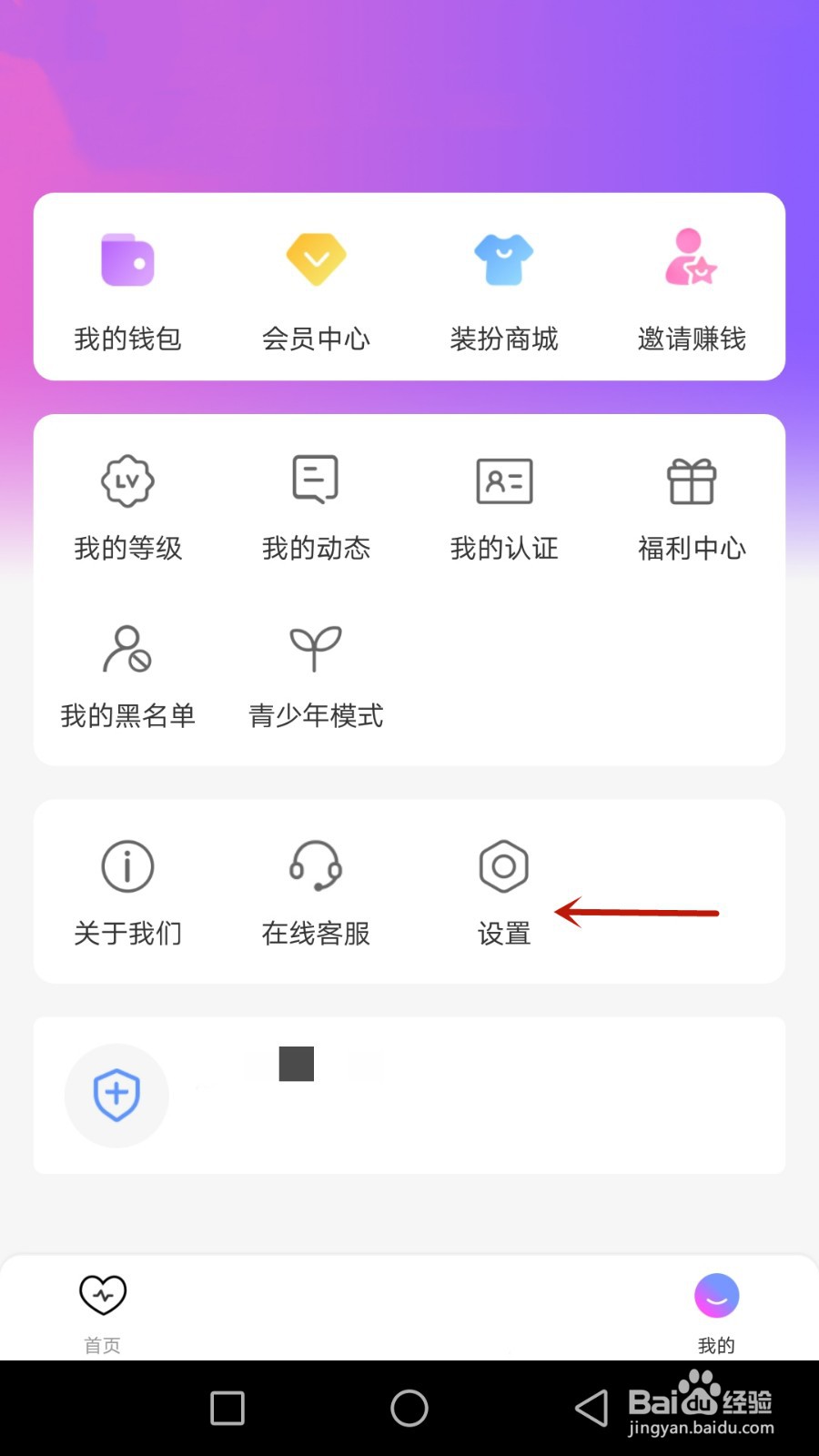Open 在线客服 headset icon
819x1456 pixels.
[x=316, y=866]
